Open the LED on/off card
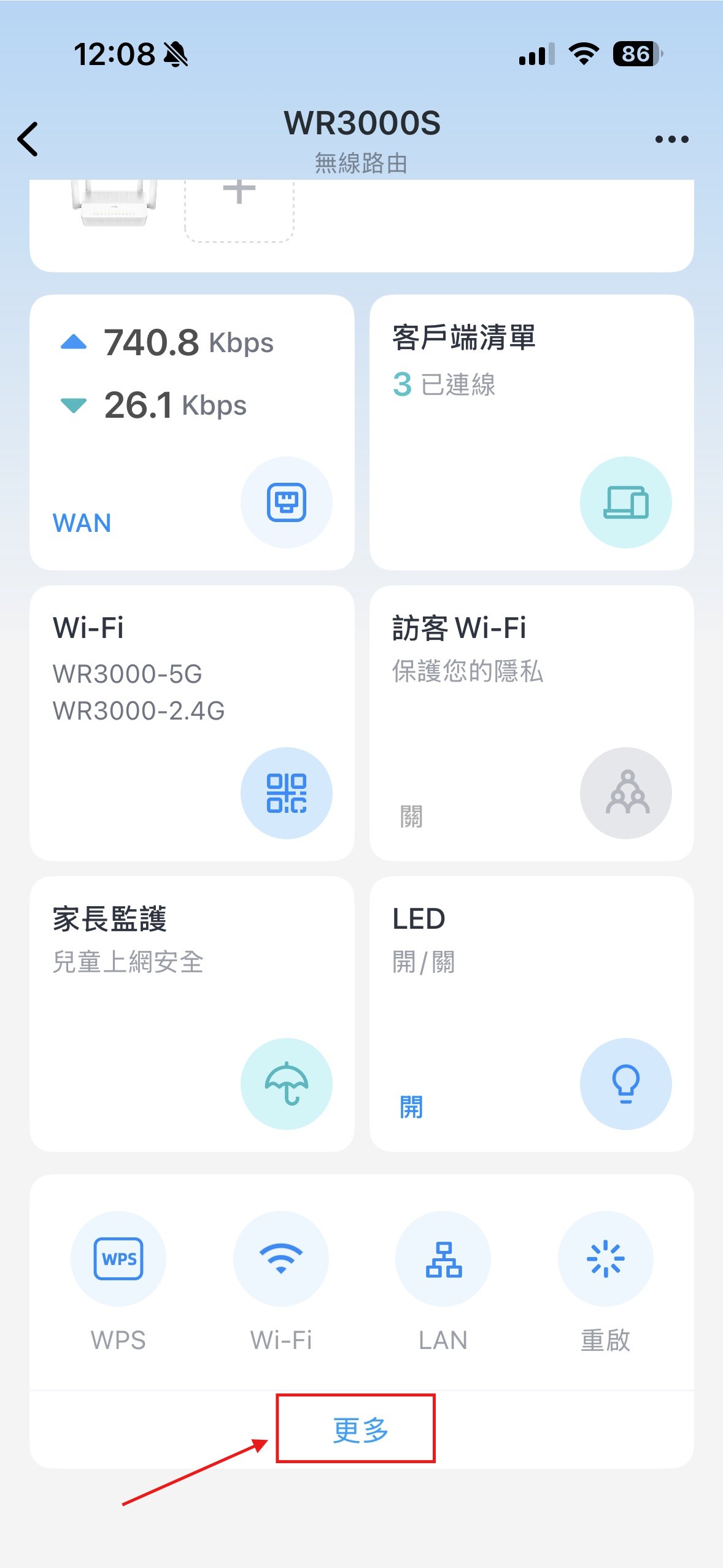The width and height of the screenshot is (723, 1568). point(532,1014)
